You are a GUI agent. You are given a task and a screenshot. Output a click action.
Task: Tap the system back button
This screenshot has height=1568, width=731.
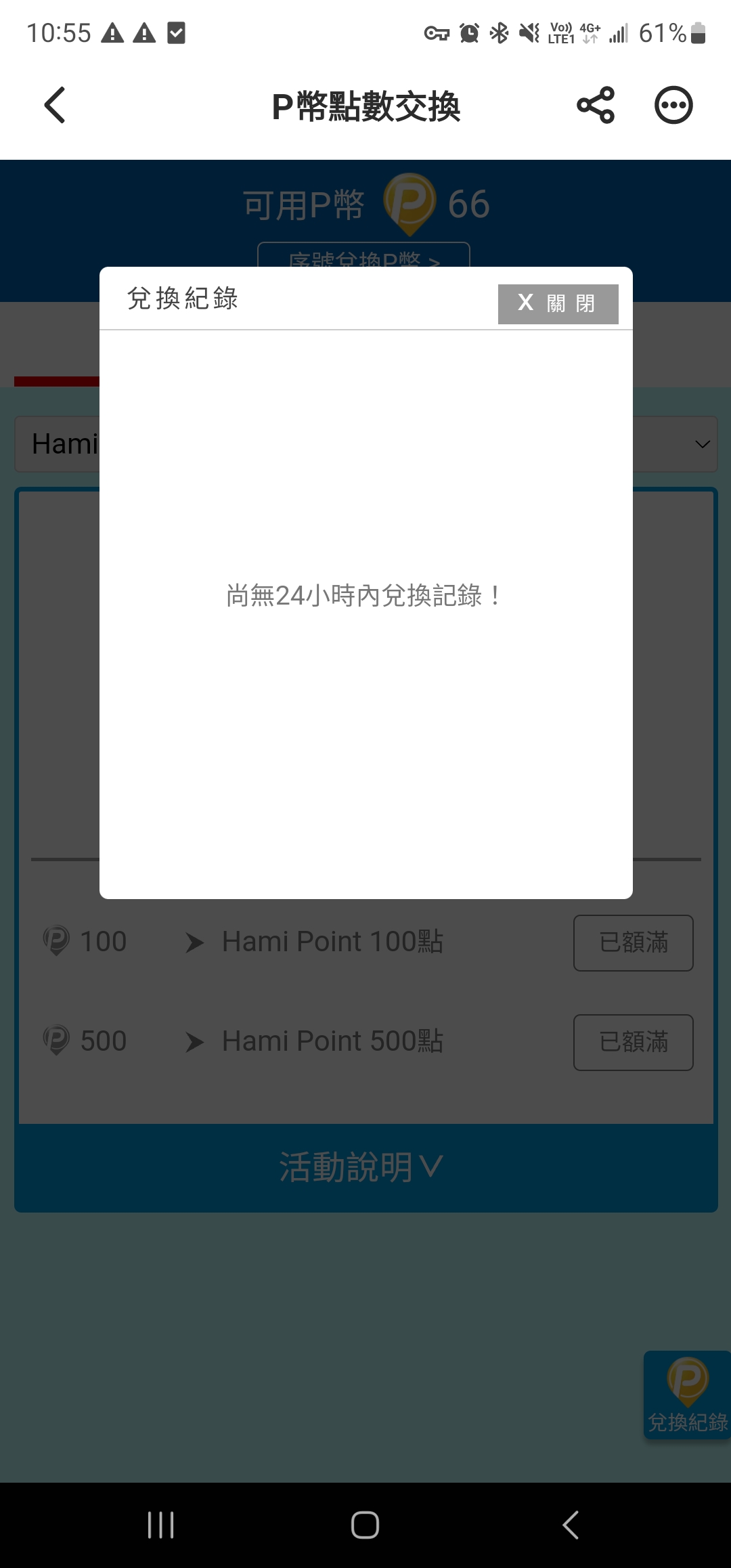[571, 1525]
